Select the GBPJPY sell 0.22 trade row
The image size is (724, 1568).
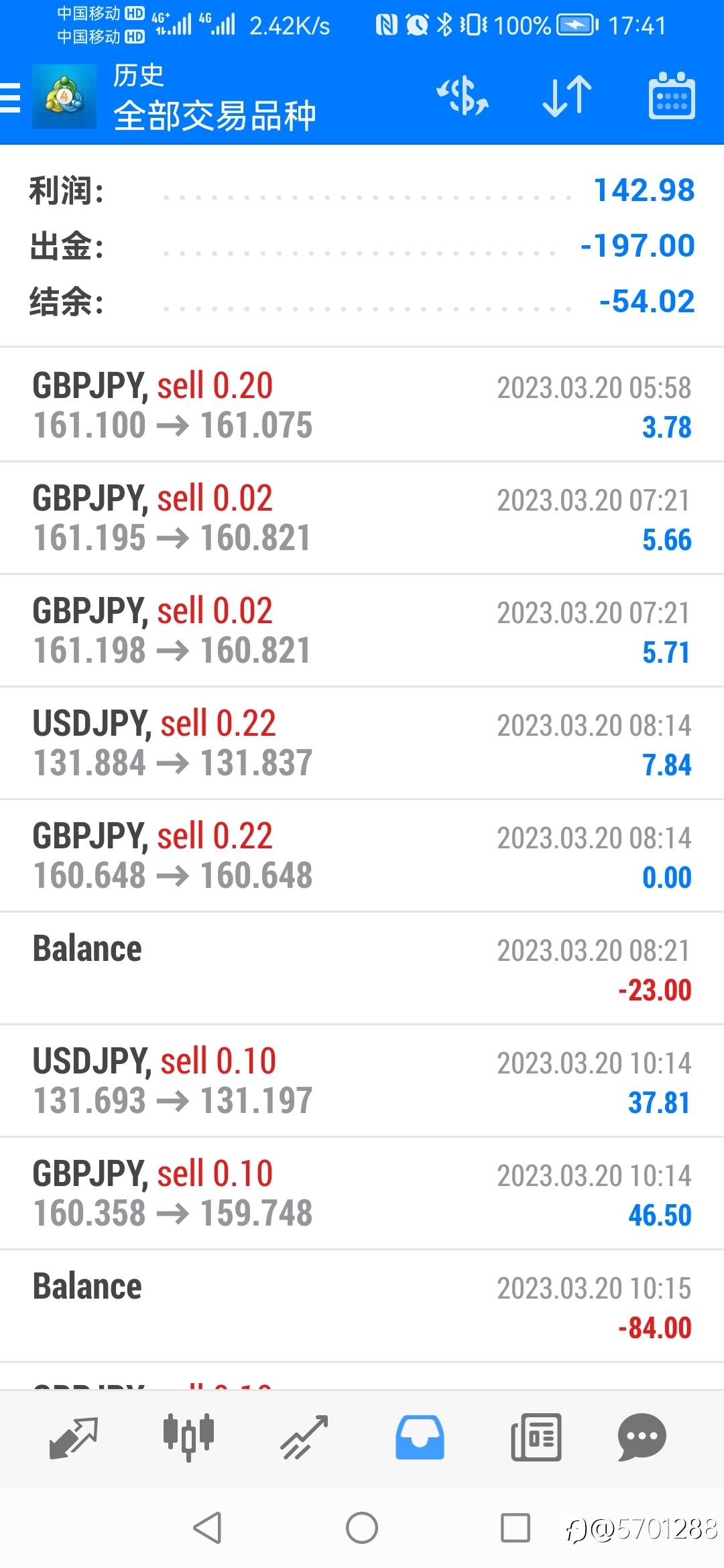click(362, 856)
